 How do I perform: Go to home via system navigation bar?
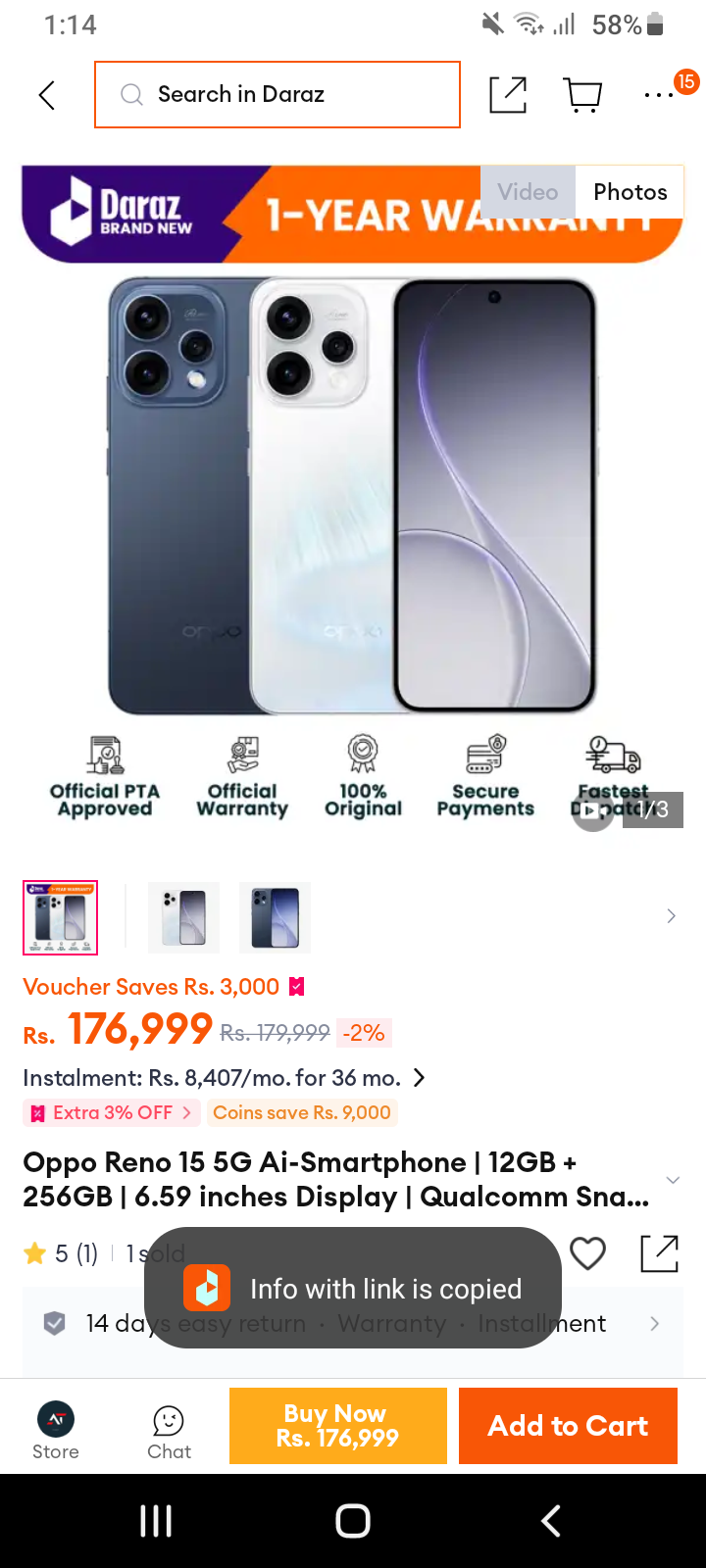pyautogui.click(x=353, y=1521)
